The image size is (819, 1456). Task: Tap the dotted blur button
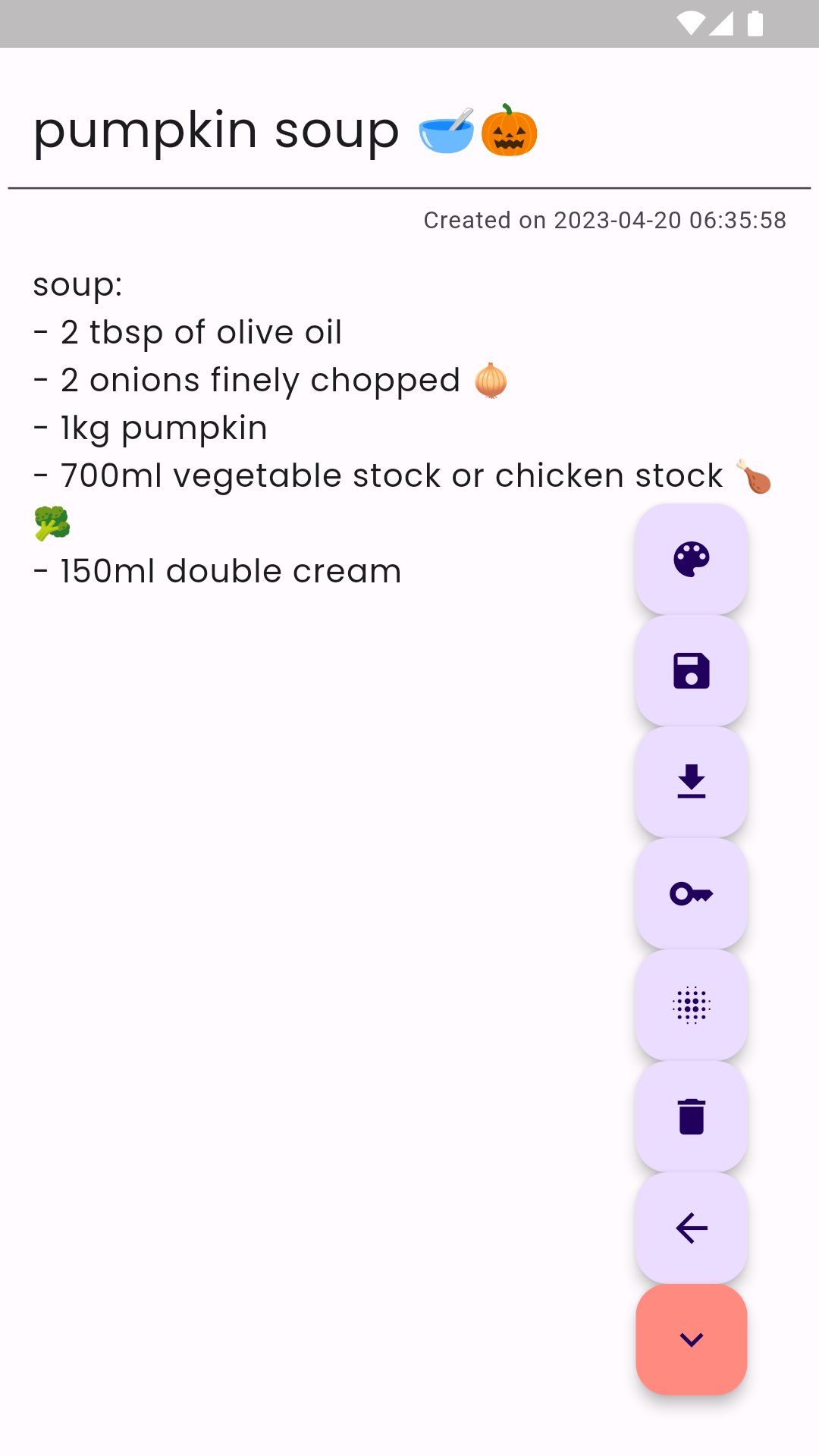coord(691,1006)
